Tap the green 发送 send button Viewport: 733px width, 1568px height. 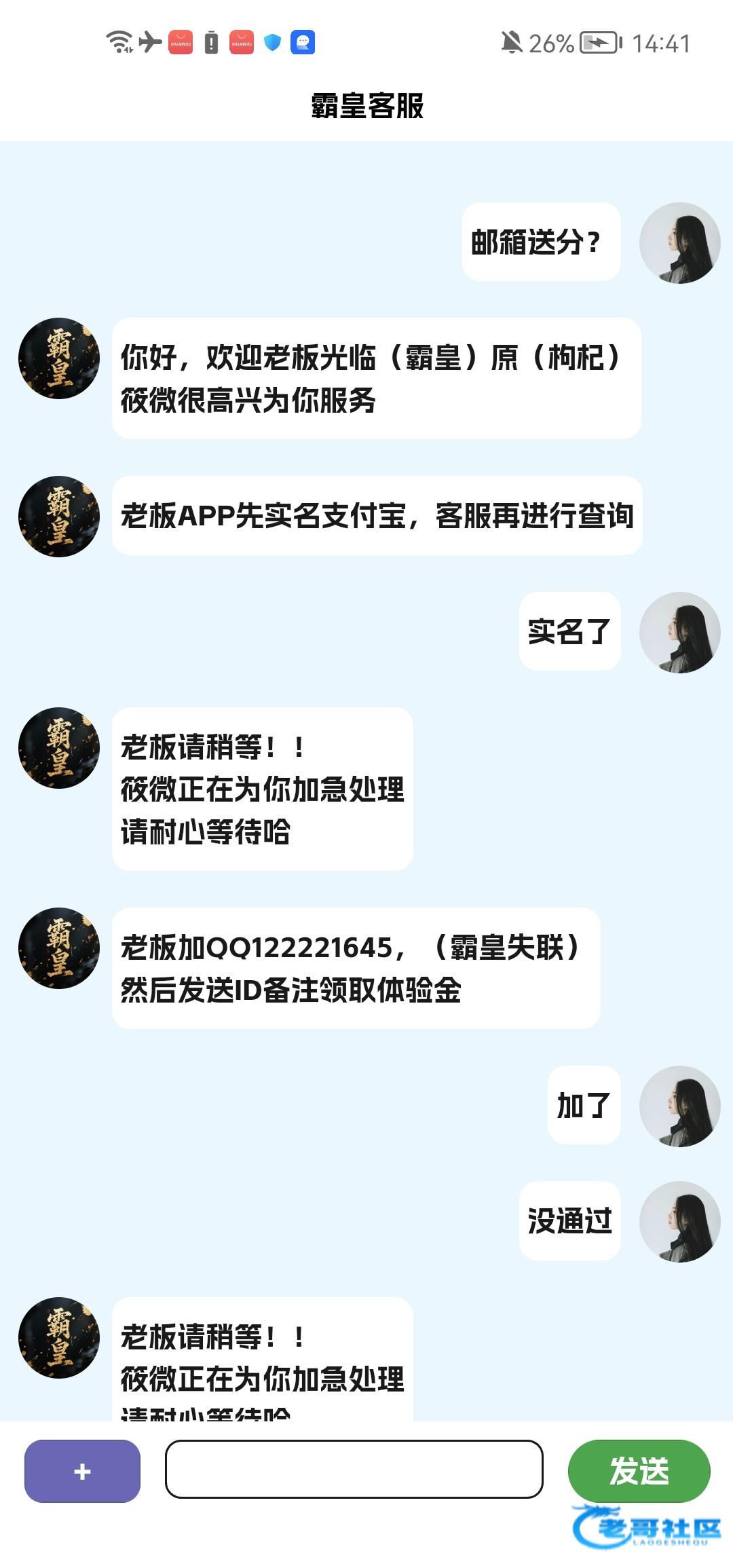click(x=639, y=1471)
